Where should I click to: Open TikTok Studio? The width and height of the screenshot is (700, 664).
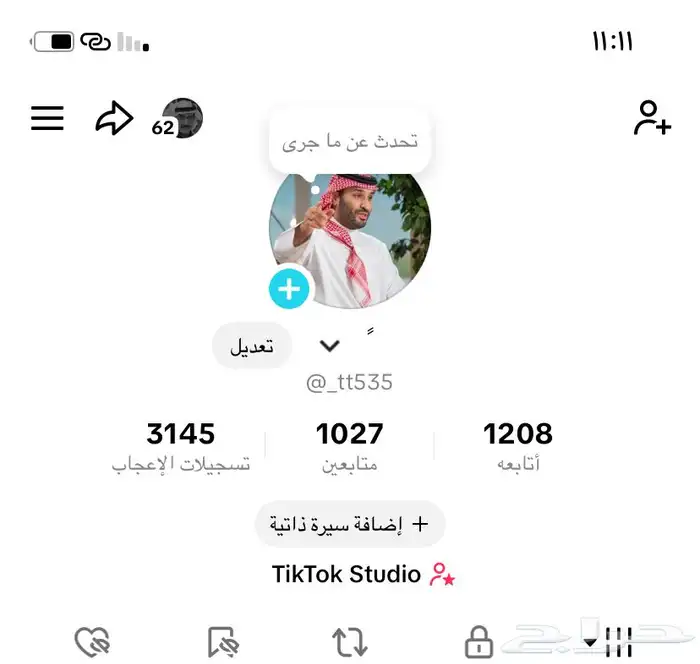tap(363, 575)
